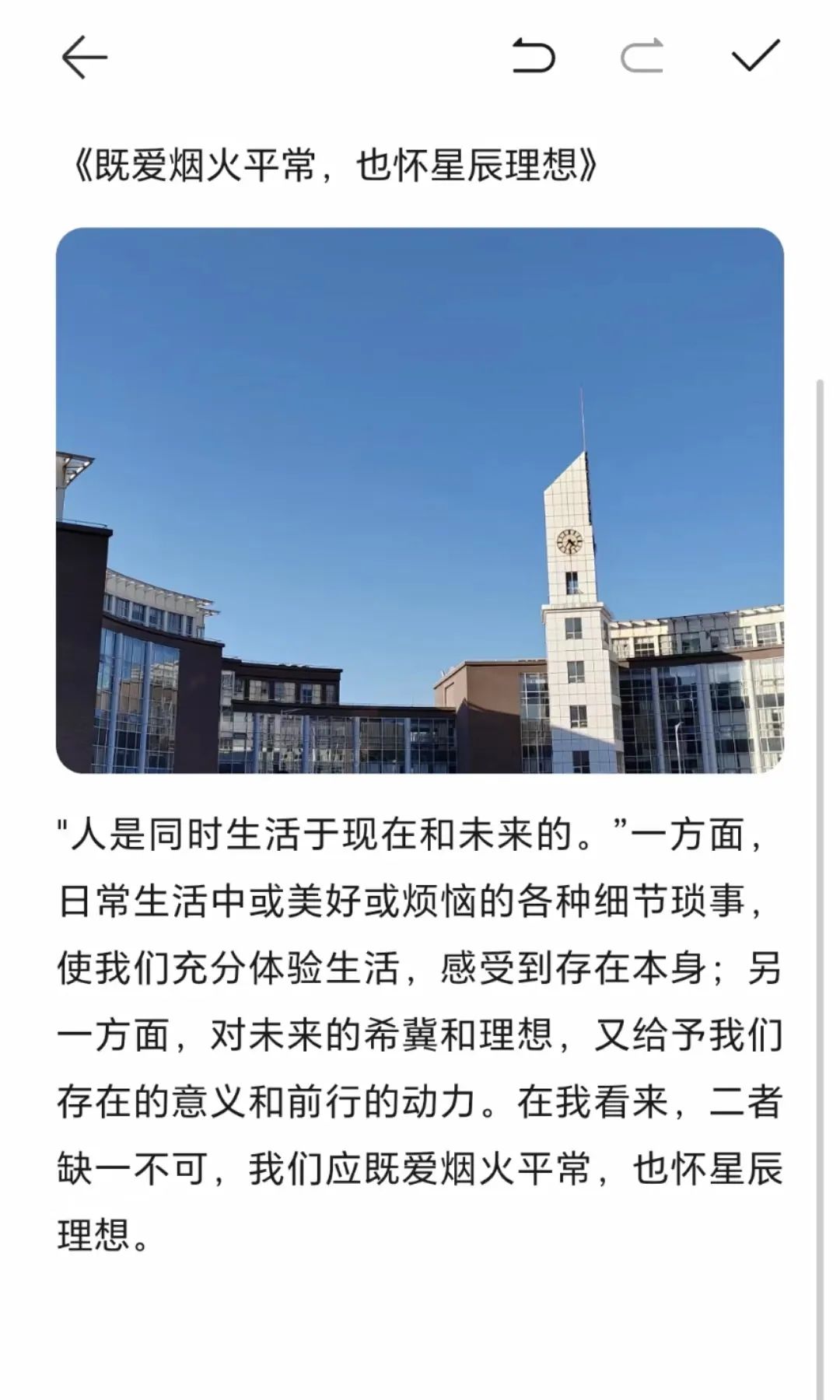Save the note with the checkmark
The height and width of the screenshot is (1400, 840).
point(755,56)
